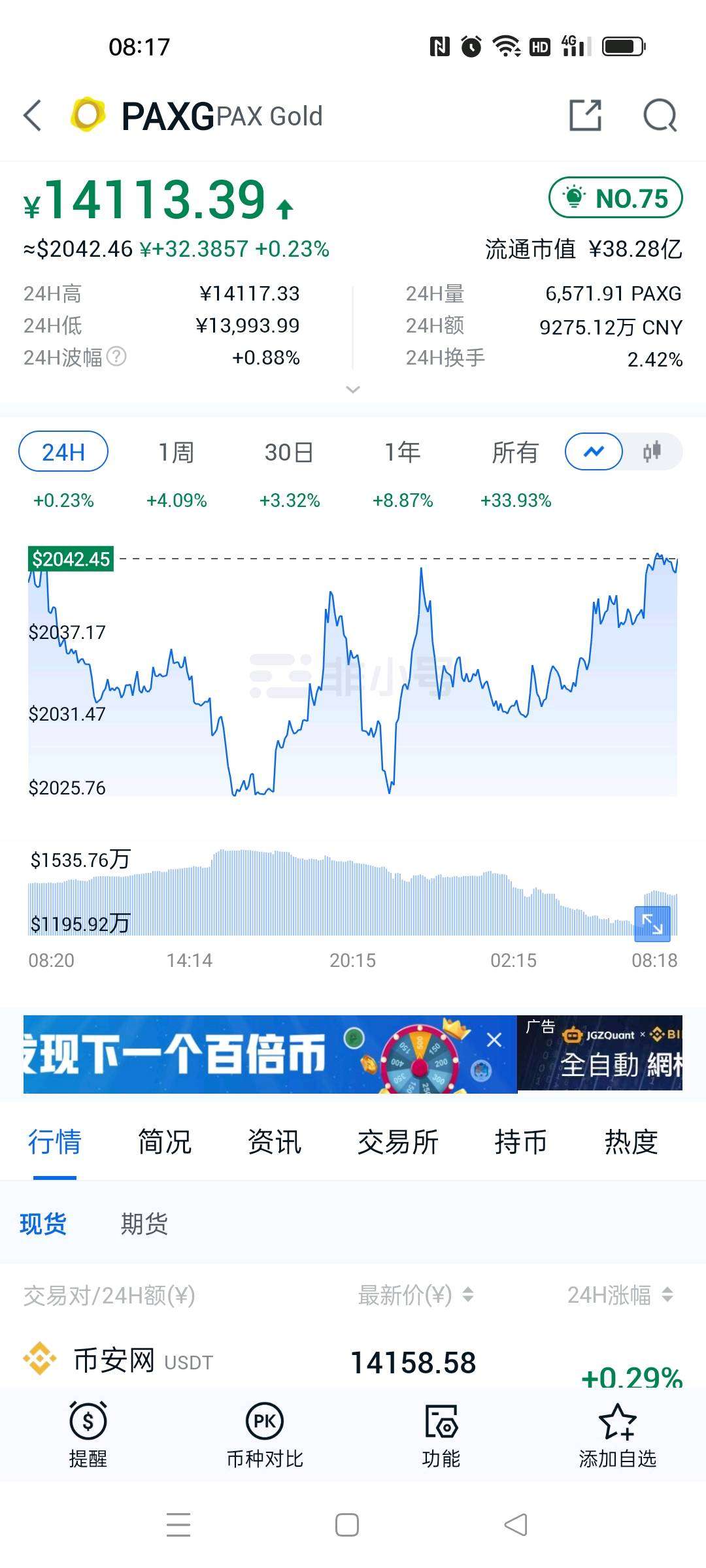
Task: View the 交易所 tab
Action: pyautogui.click(x=397, y=1142)
